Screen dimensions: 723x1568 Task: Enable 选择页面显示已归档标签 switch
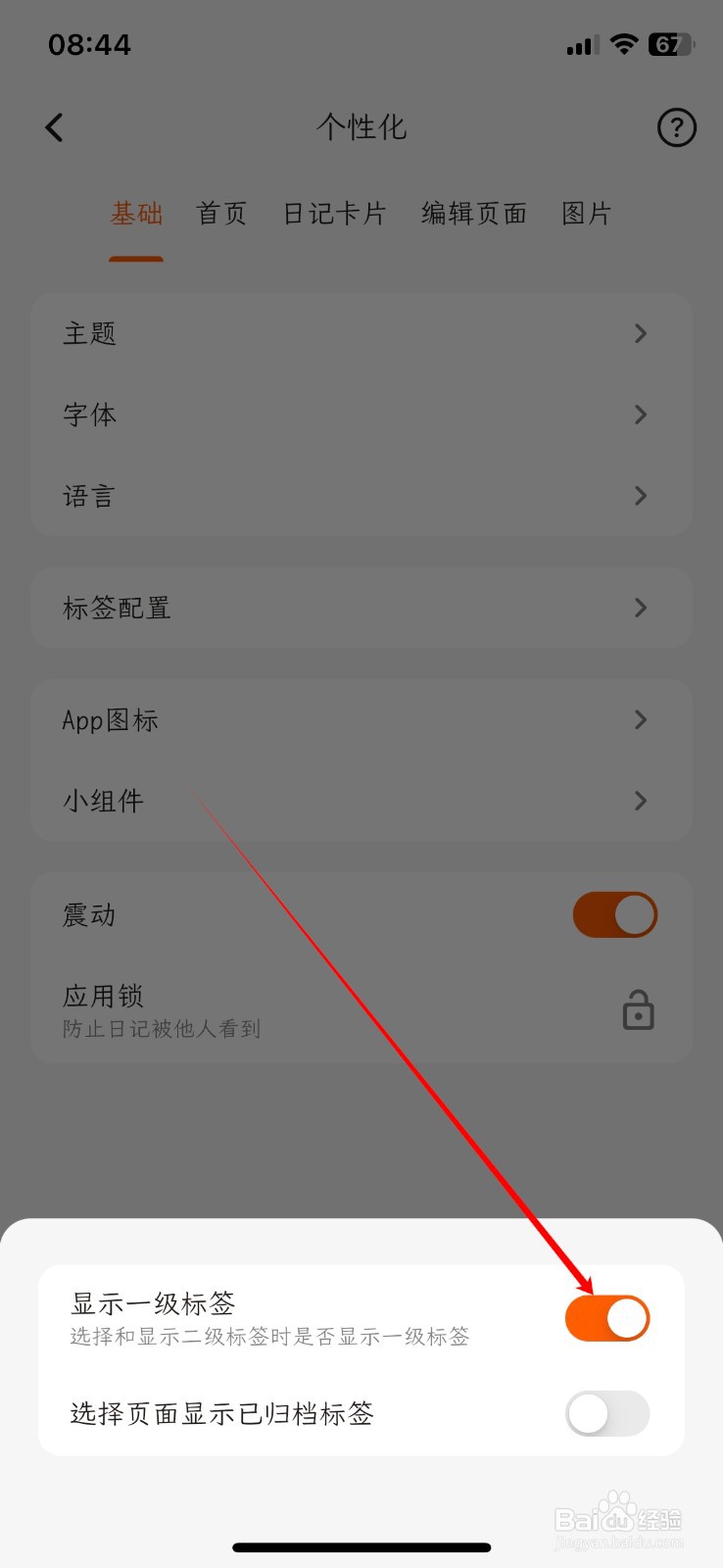pos(607,1414)
